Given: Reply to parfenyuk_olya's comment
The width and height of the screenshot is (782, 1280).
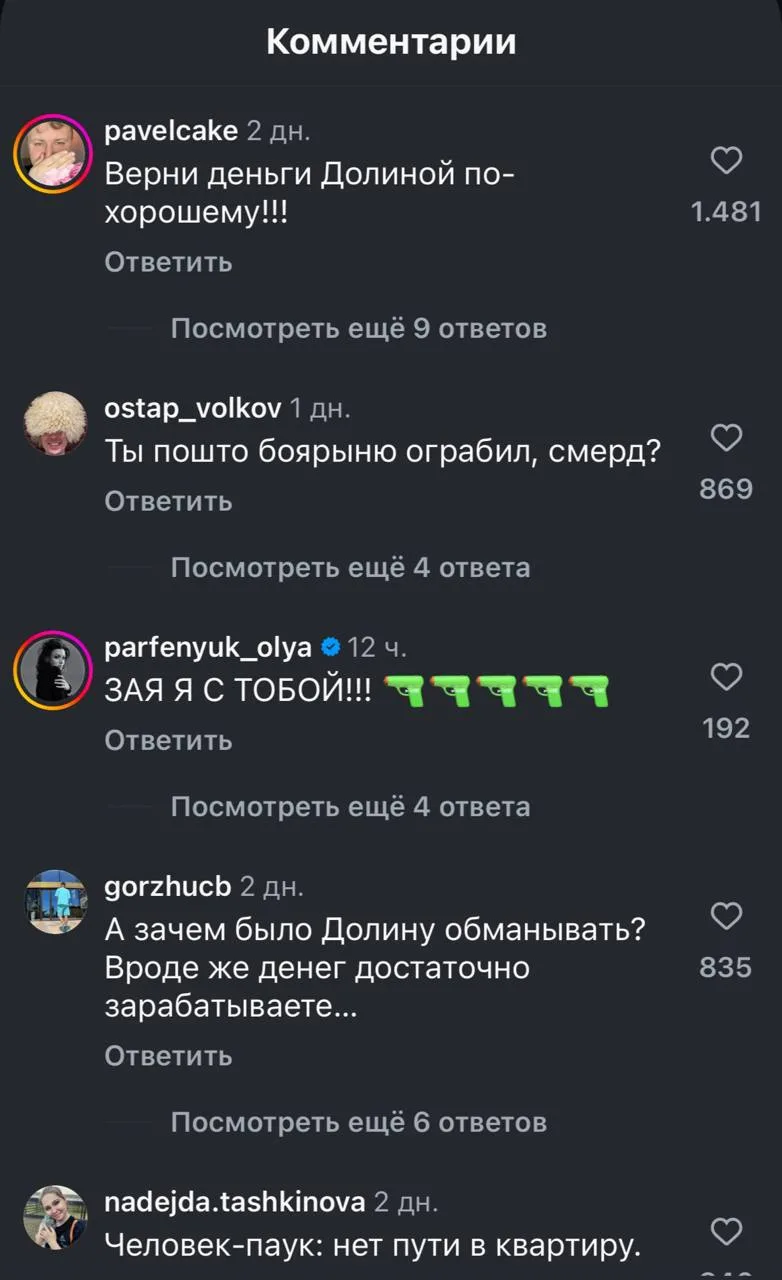Looking at the screenshot, I should 168,740.
